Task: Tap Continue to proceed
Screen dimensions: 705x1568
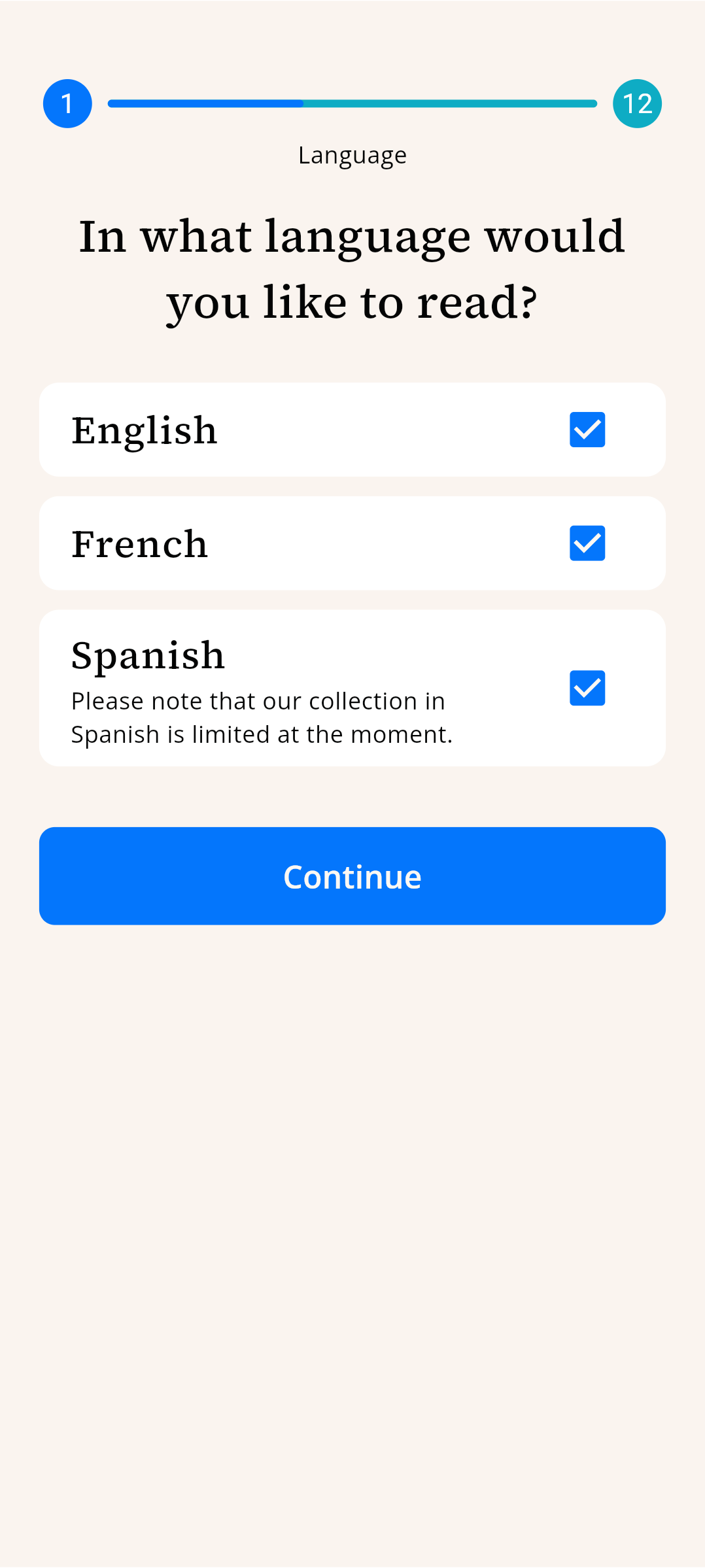Action: coord(352,876)
